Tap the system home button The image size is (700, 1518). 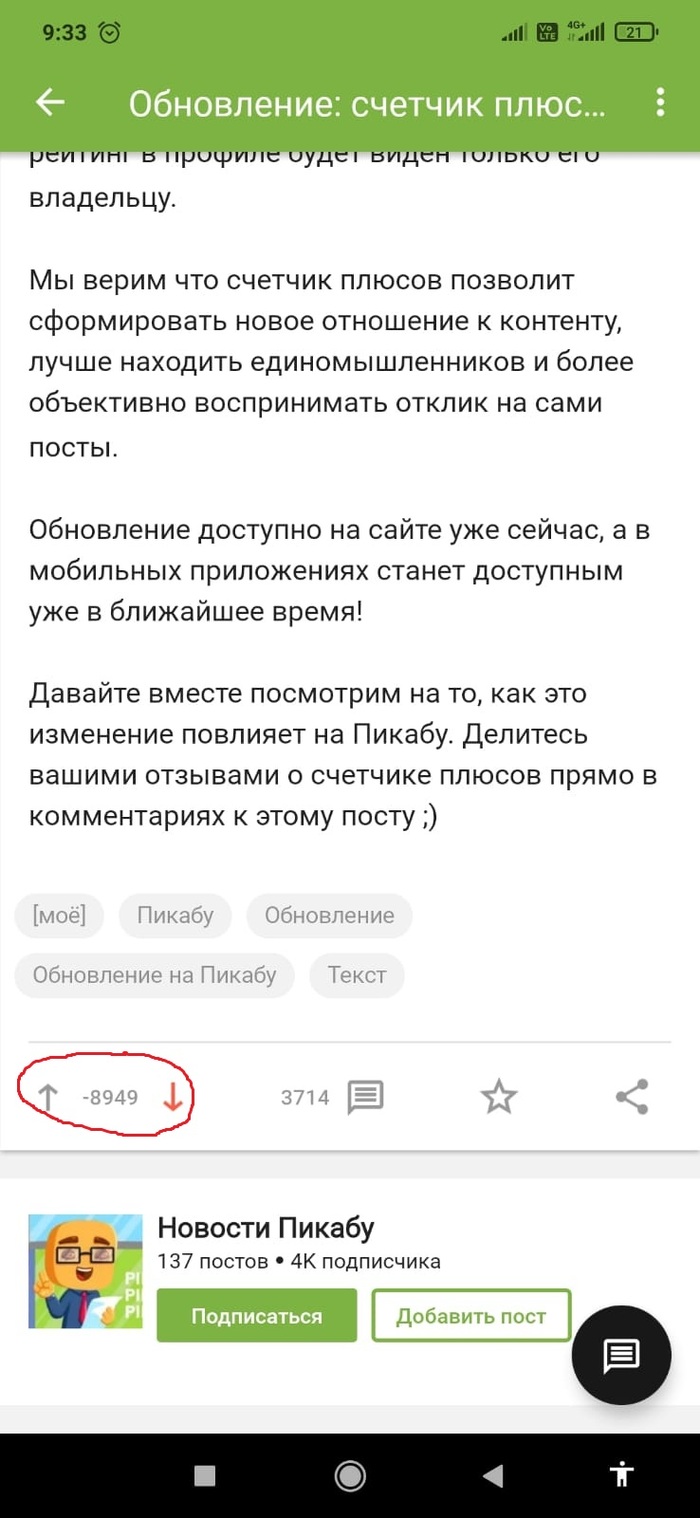click(x=349, y=1474)
